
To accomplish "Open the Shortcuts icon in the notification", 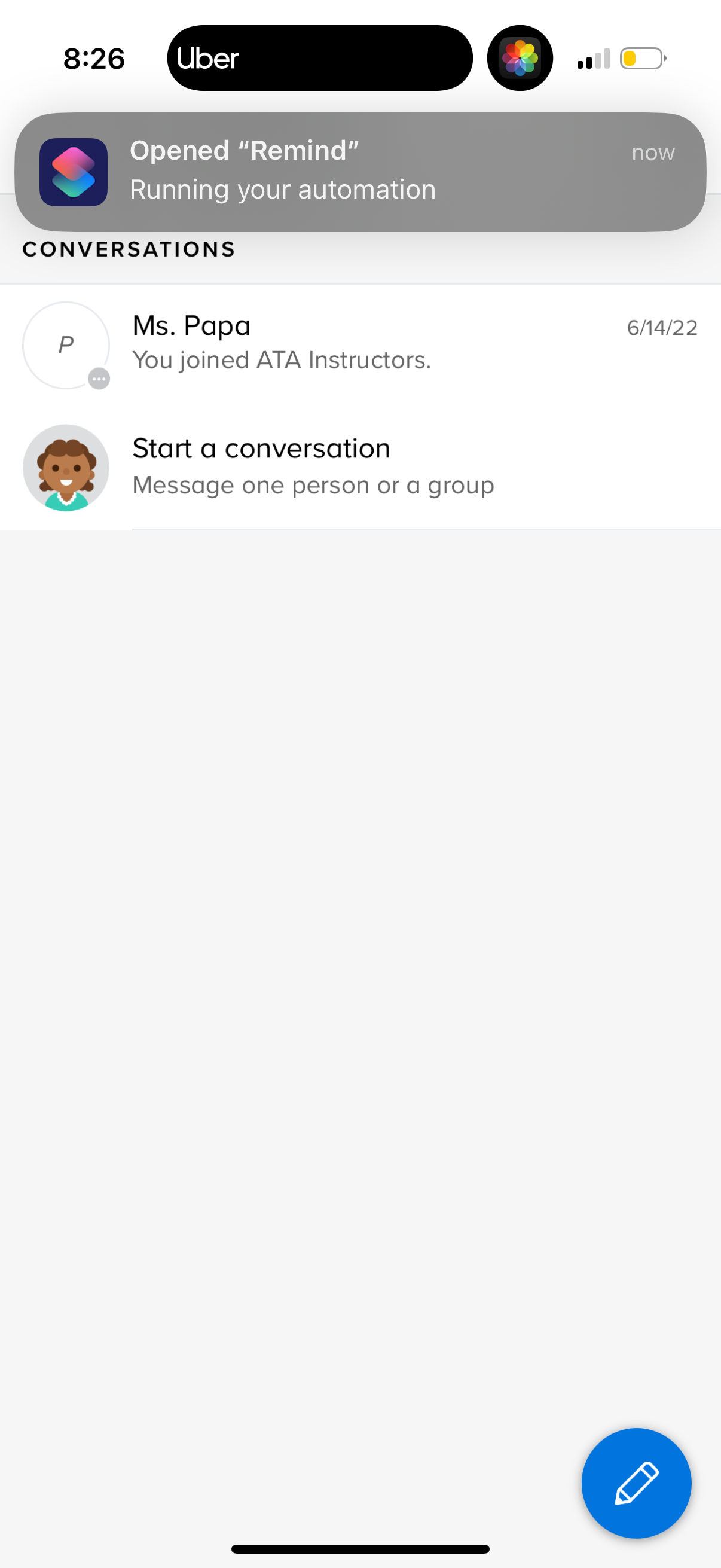I will [73, 172].
